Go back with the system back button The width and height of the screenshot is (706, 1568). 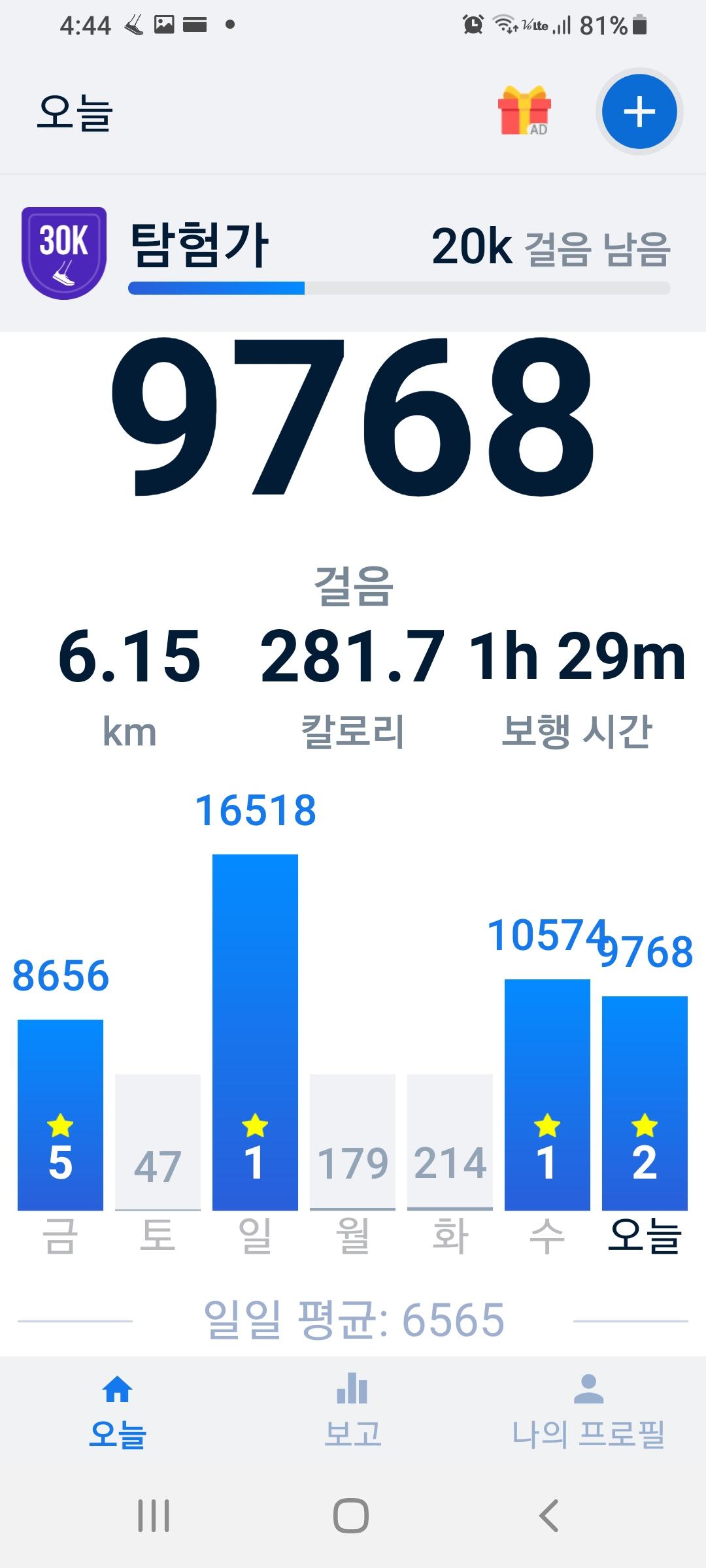click(549, 1516)
